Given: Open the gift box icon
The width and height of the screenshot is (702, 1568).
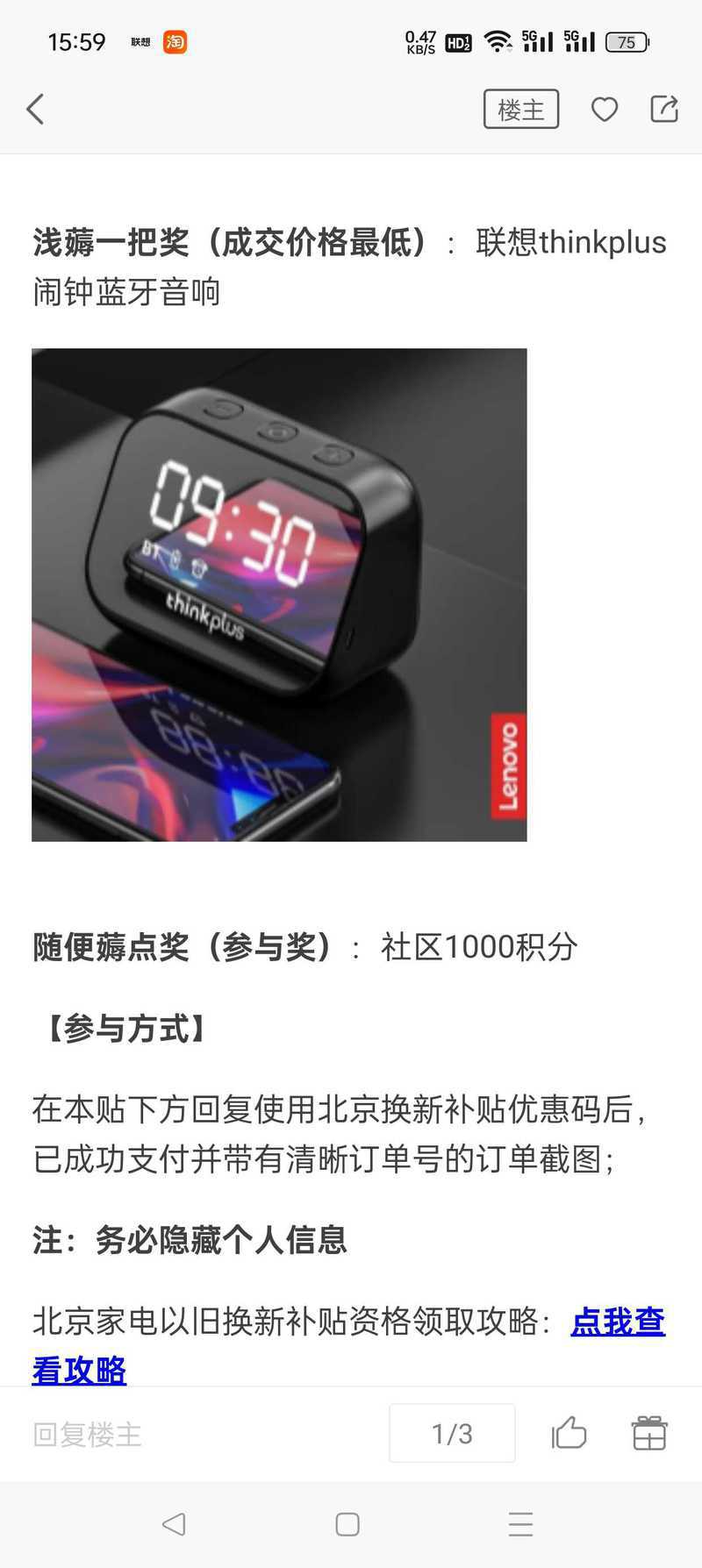Looking at the screenshot, I should coord(649,1433).
